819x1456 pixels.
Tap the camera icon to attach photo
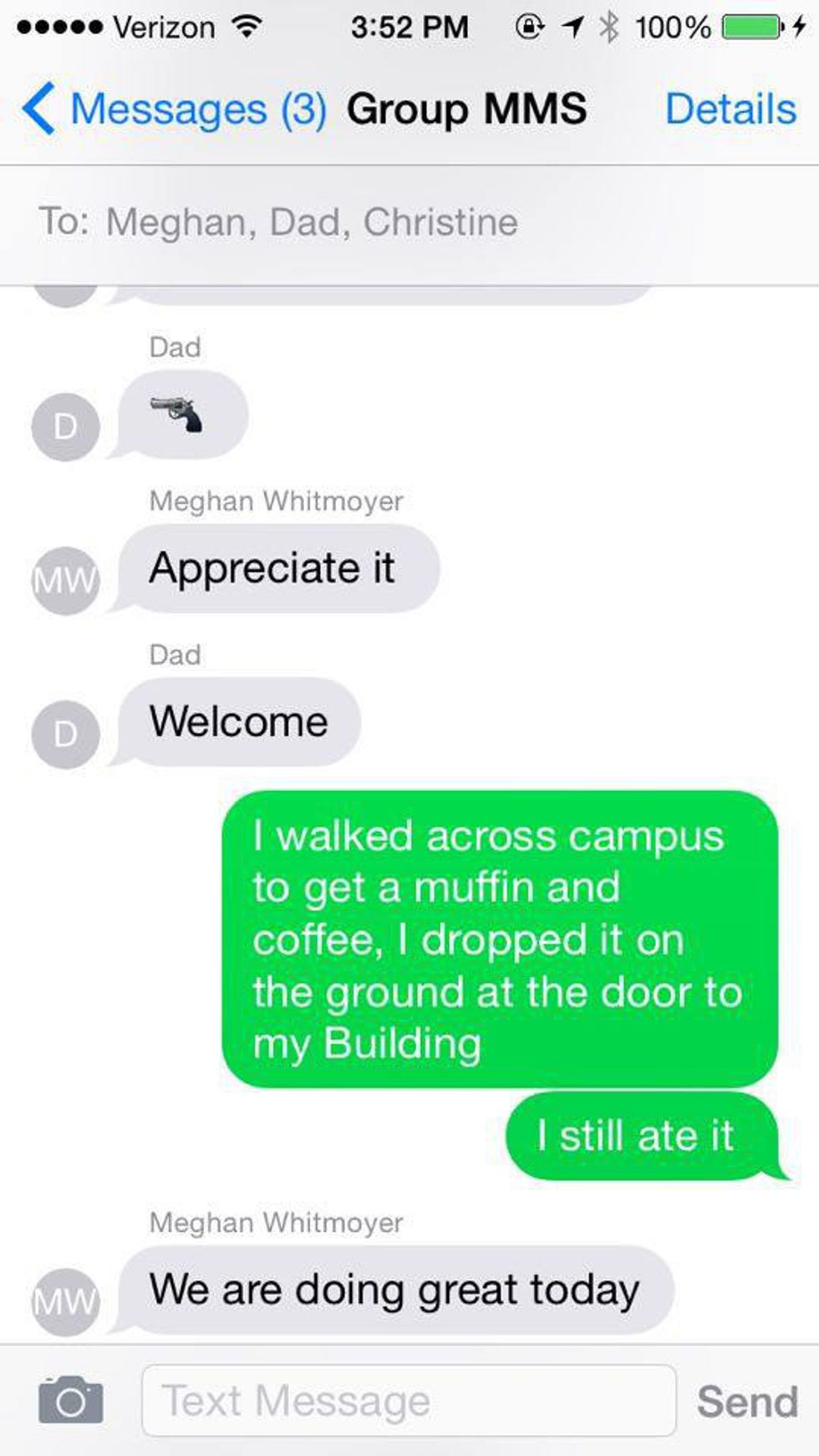click(x=71, y=1400)
